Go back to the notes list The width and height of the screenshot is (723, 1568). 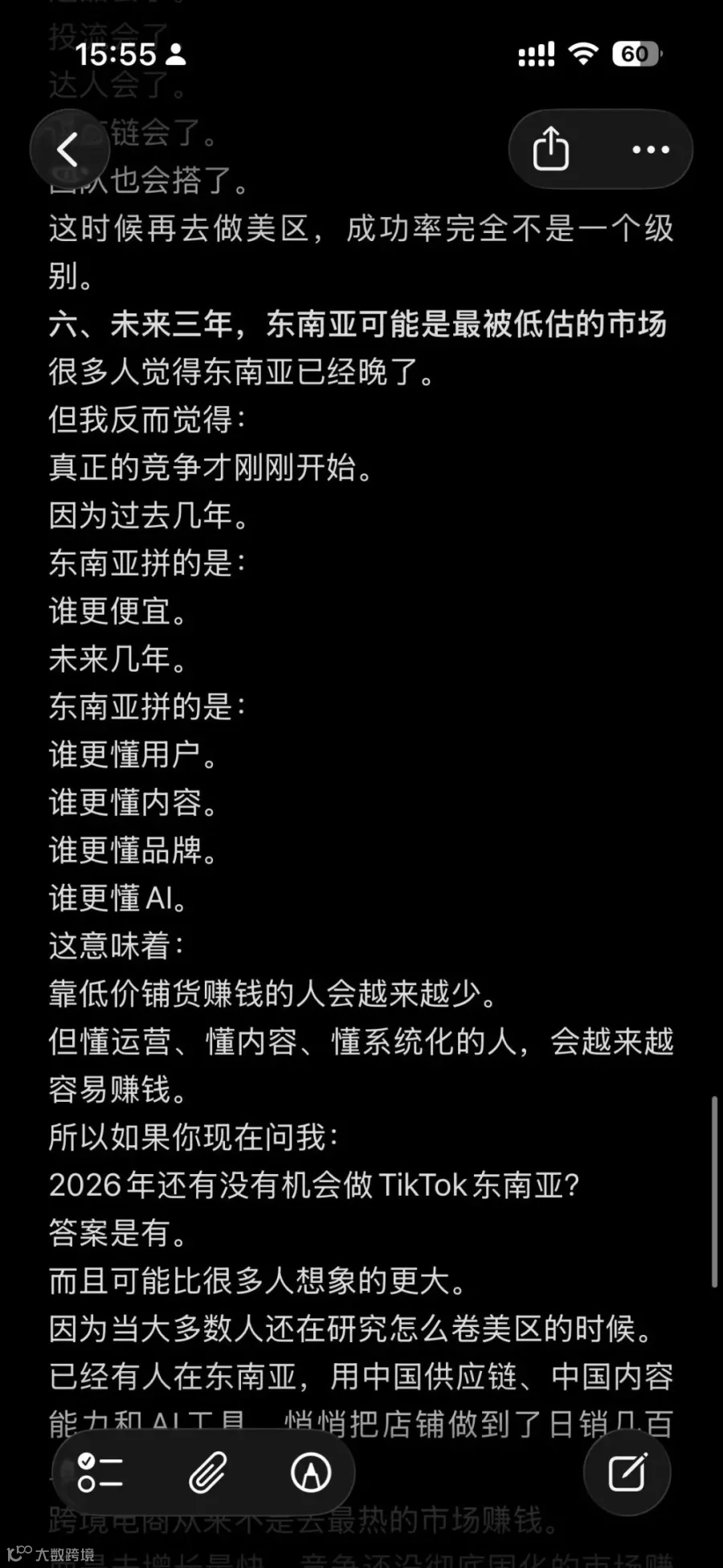click(x=70, y=149)
